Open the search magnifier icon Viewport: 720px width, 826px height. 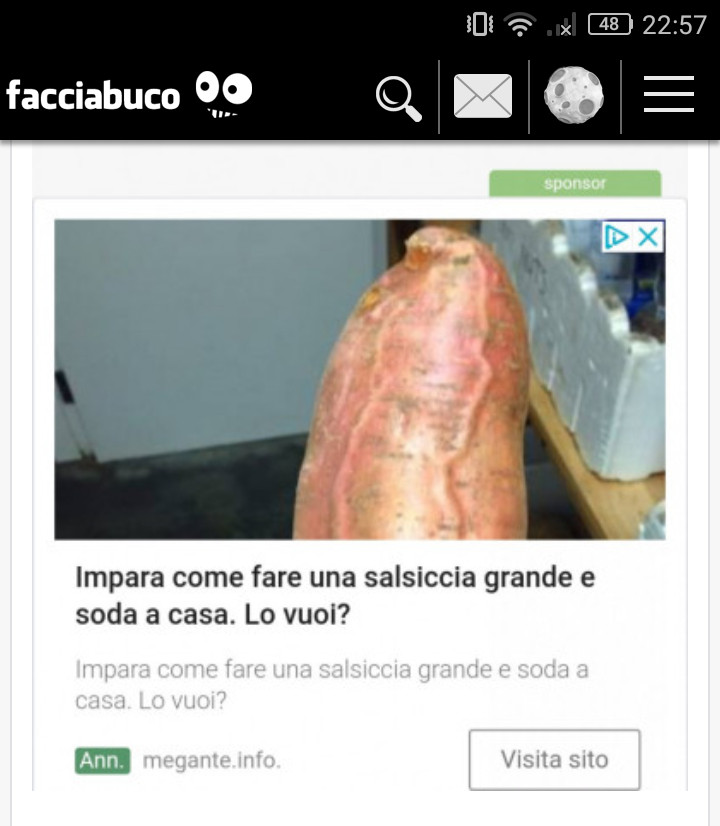[x=398, y=98]
